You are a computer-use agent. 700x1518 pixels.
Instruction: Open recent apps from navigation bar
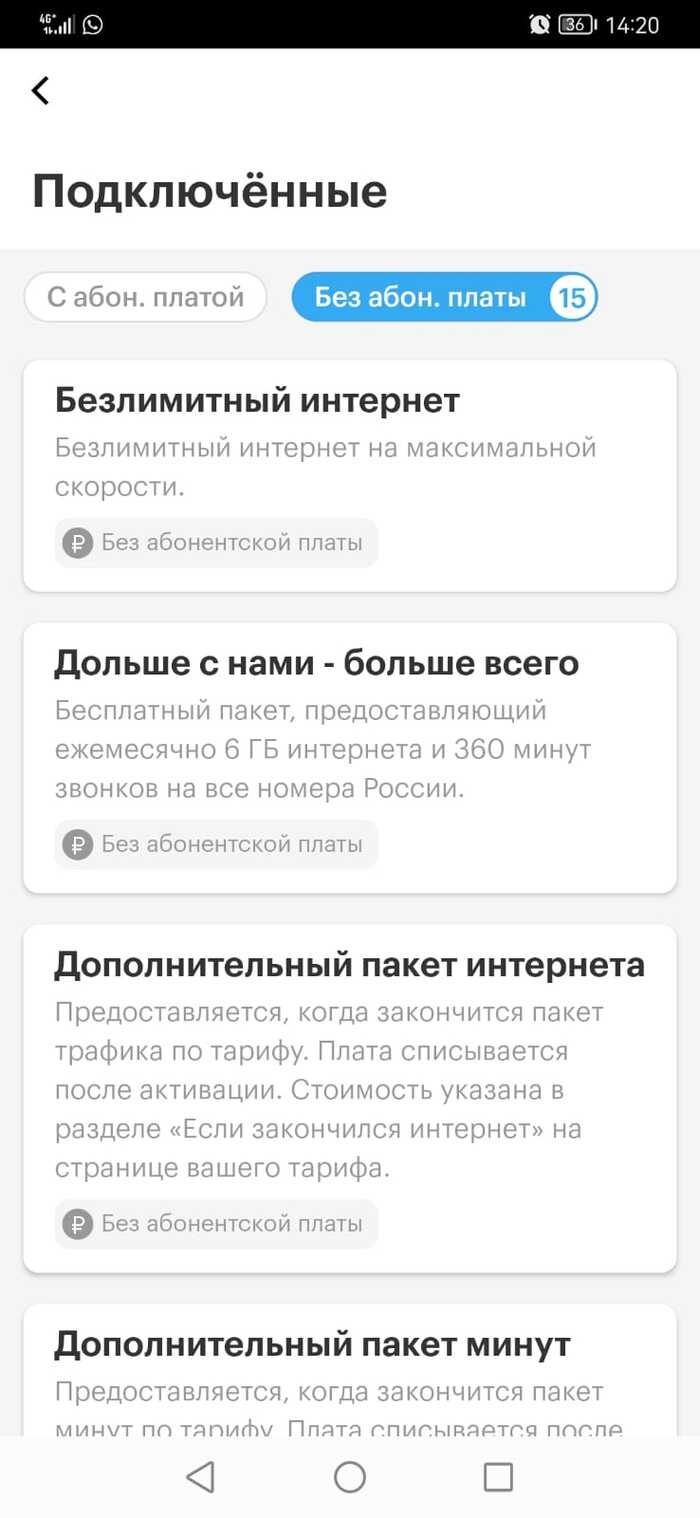(497, 1477)
